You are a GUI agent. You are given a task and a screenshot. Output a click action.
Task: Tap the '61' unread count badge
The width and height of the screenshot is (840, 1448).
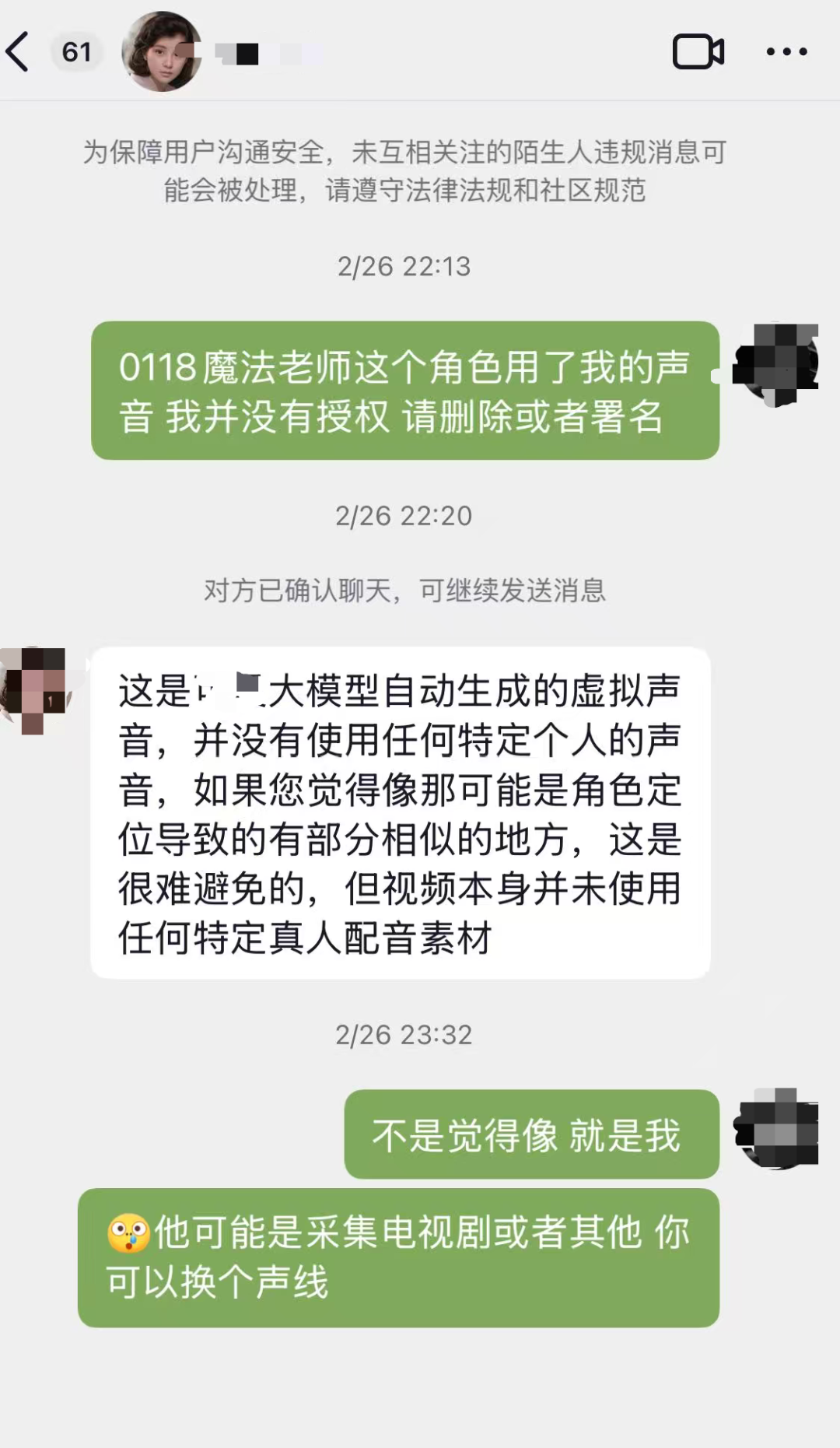tap(76, 51)
